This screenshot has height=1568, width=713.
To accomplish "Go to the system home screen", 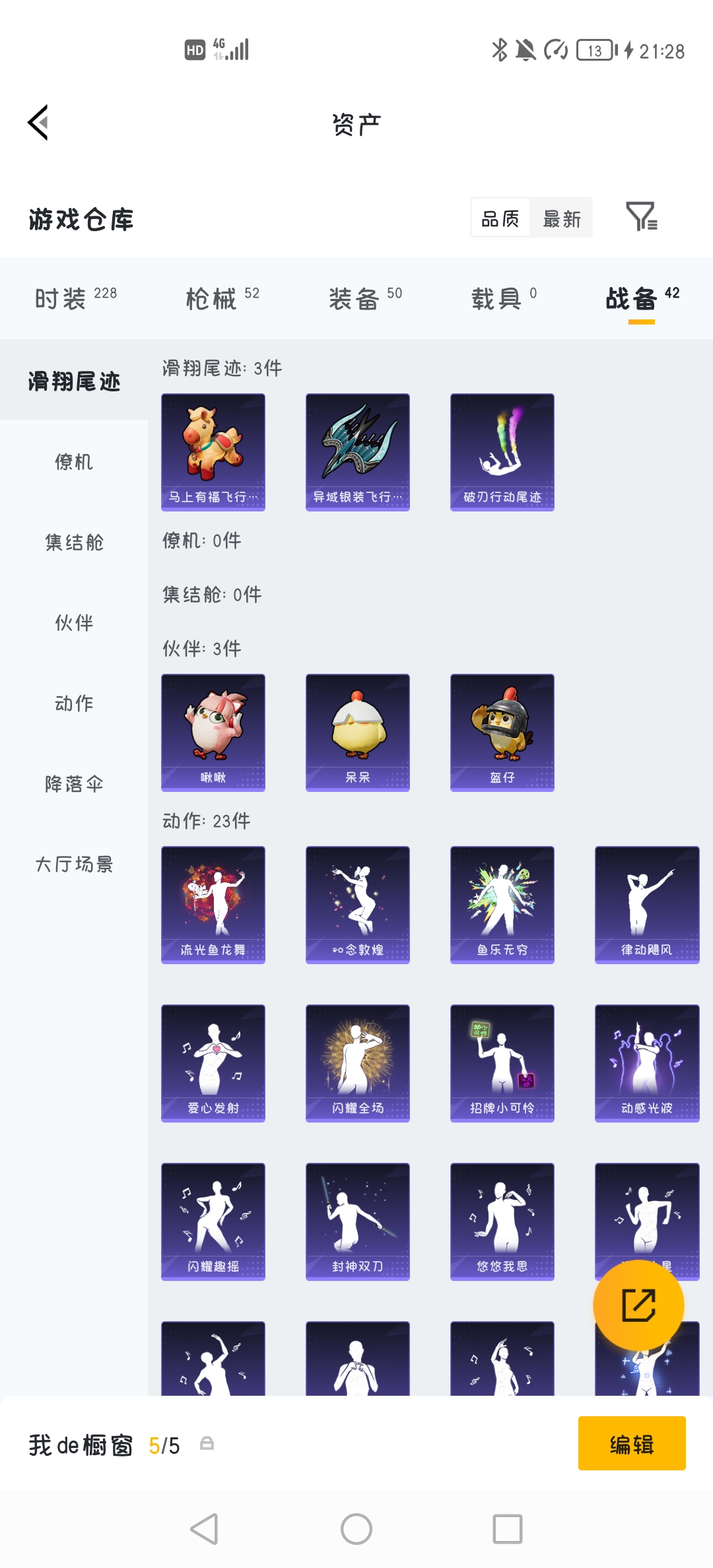I will tap(356, 1528).
